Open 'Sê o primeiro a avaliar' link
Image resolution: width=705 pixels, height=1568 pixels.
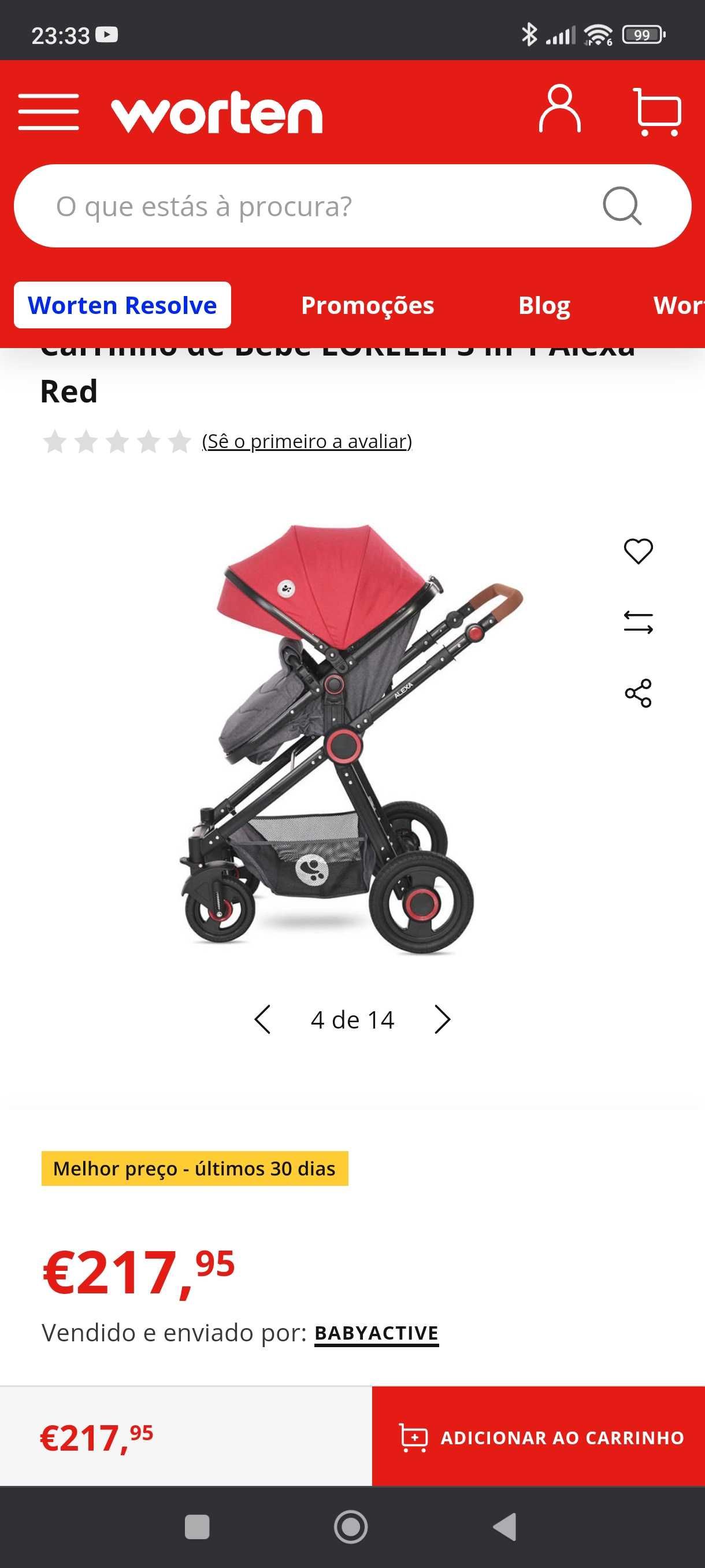coord(307,441)
